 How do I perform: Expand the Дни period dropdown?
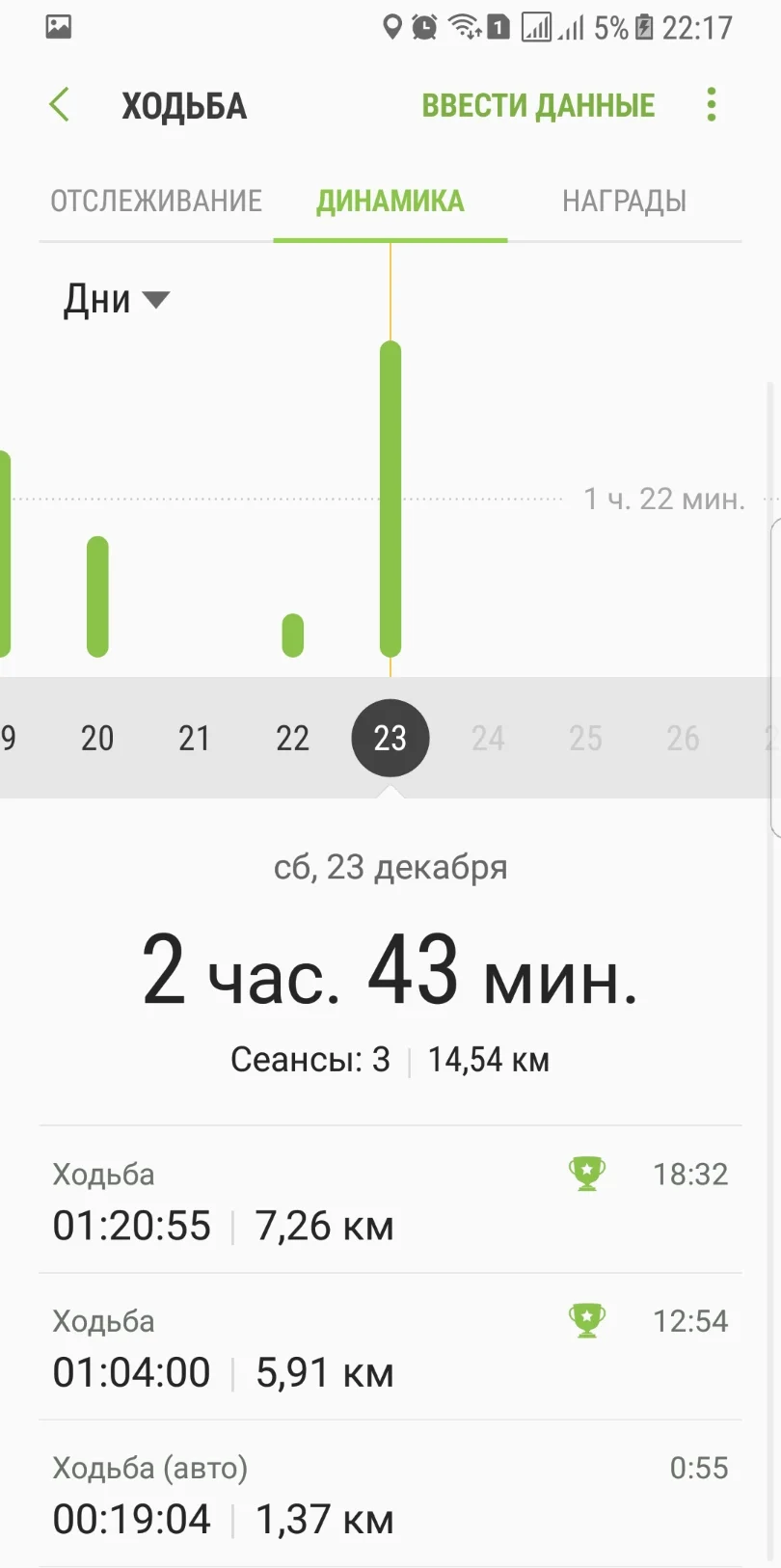(x=116, y=300)
